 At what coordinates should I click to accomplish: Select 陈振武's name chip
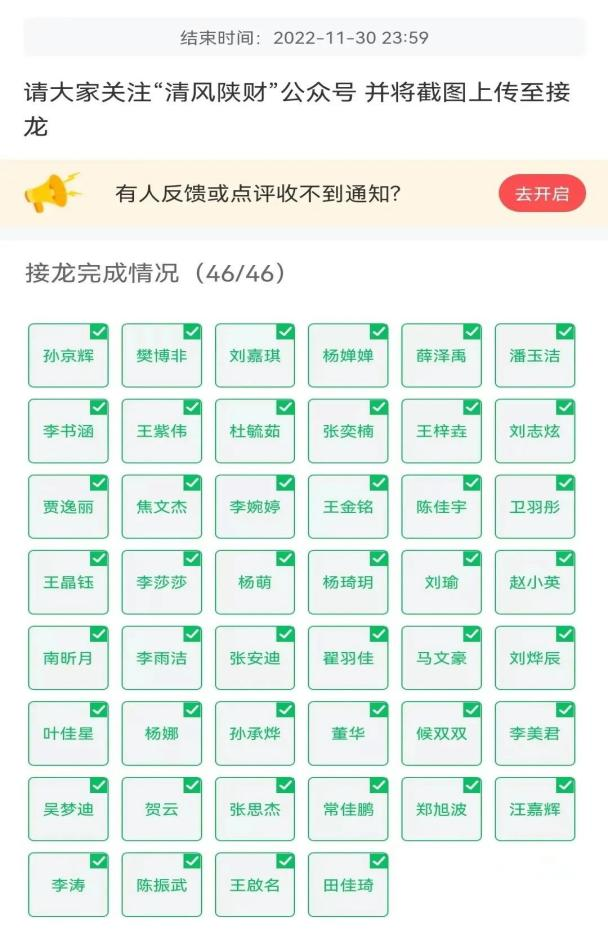161,885
